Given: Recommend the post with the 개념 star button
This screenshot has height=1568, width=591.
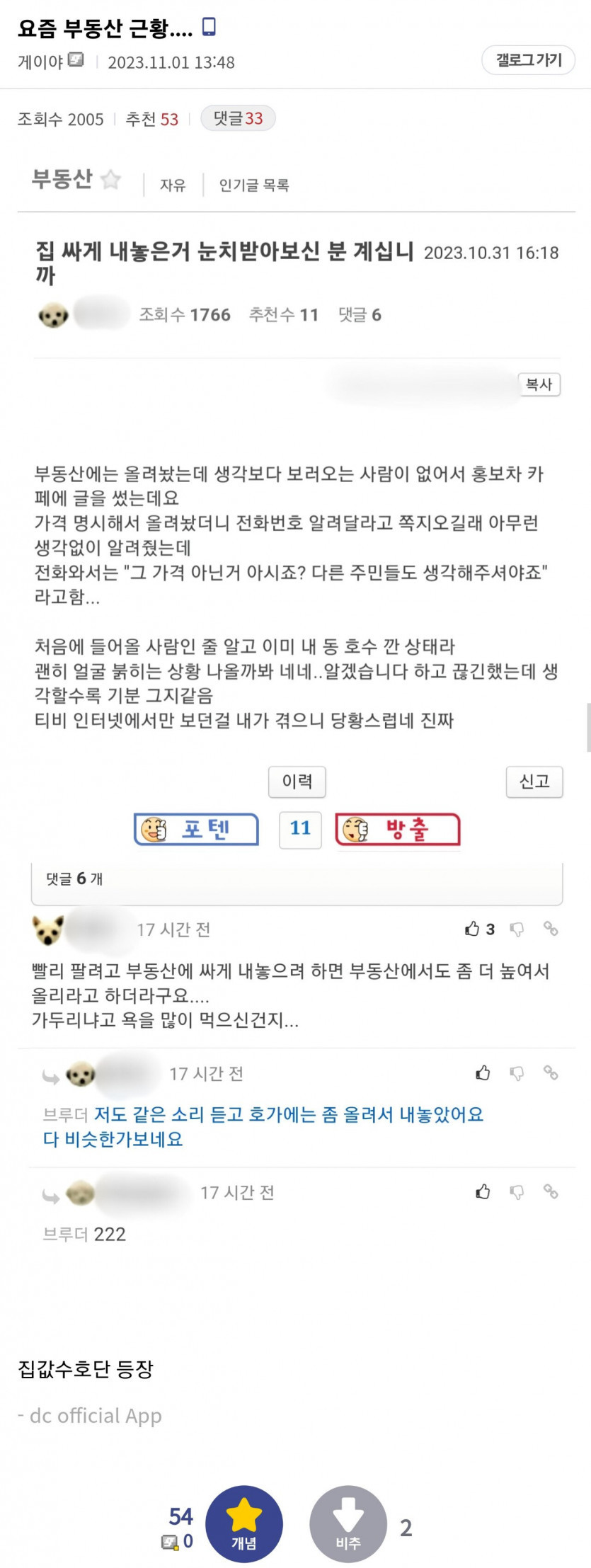Looking at the screenshot, I should point(244,1523).
